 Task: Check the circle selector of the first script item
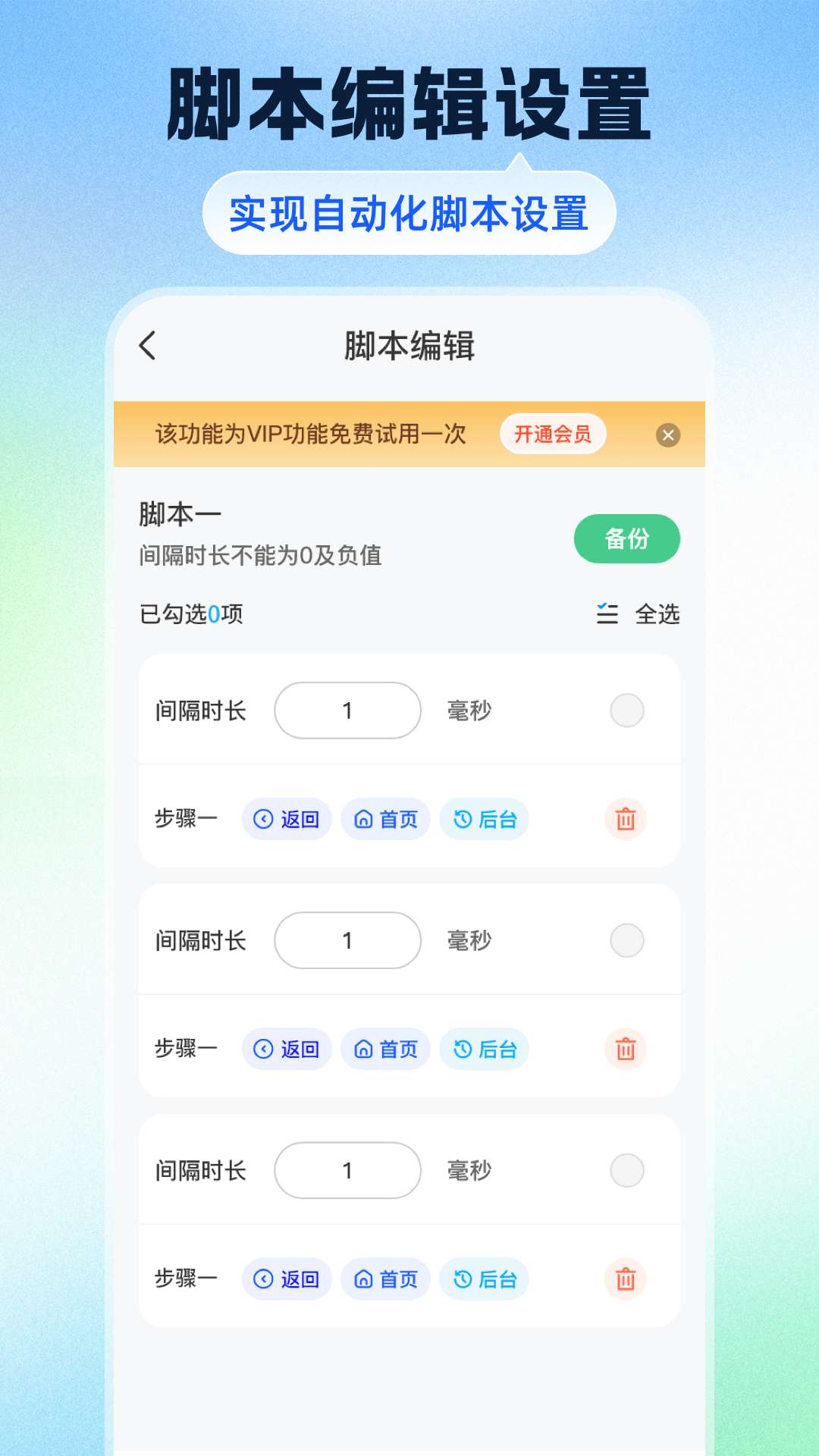click(x=626, y=710)
